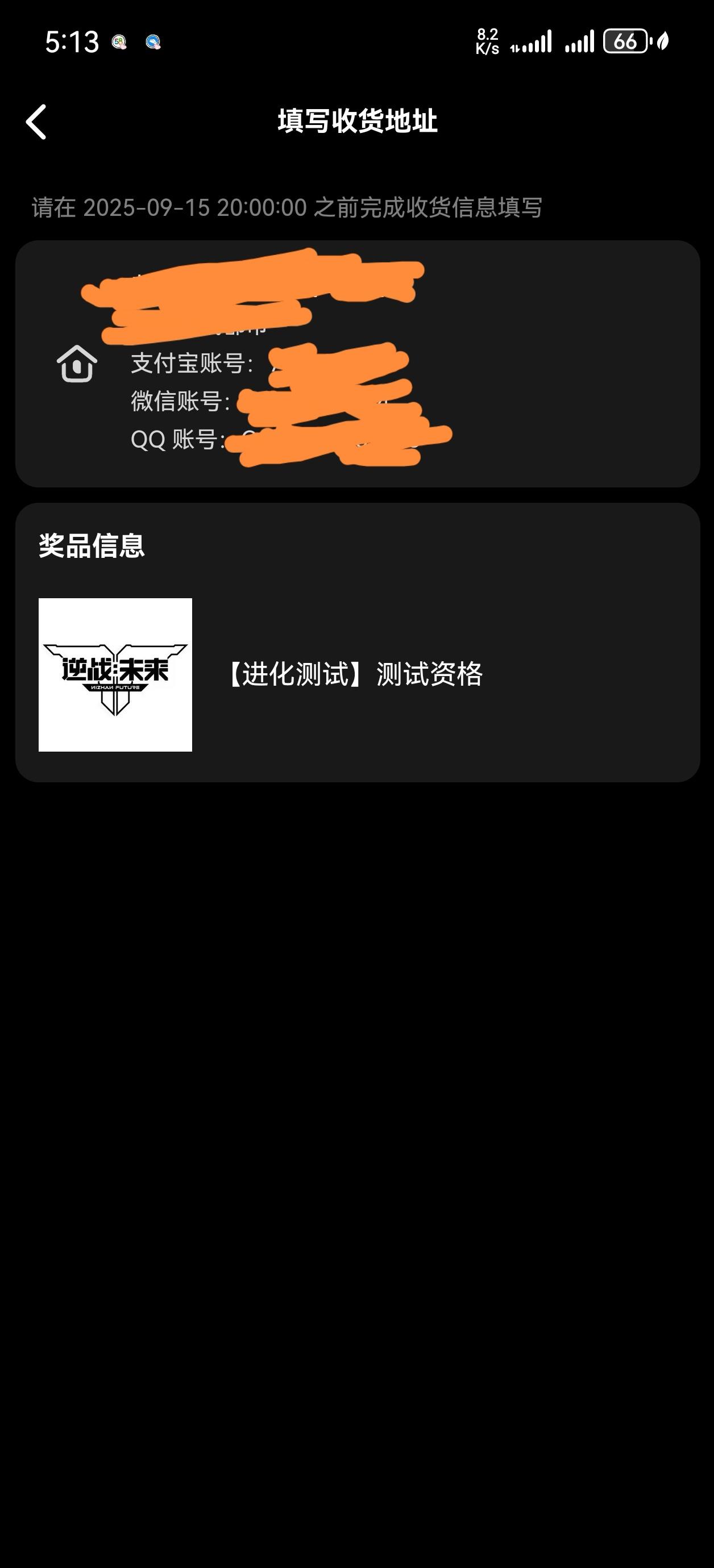Tap the 【进化测试】测试资格 prize text
714x1568 pixels.
point(357,673)
